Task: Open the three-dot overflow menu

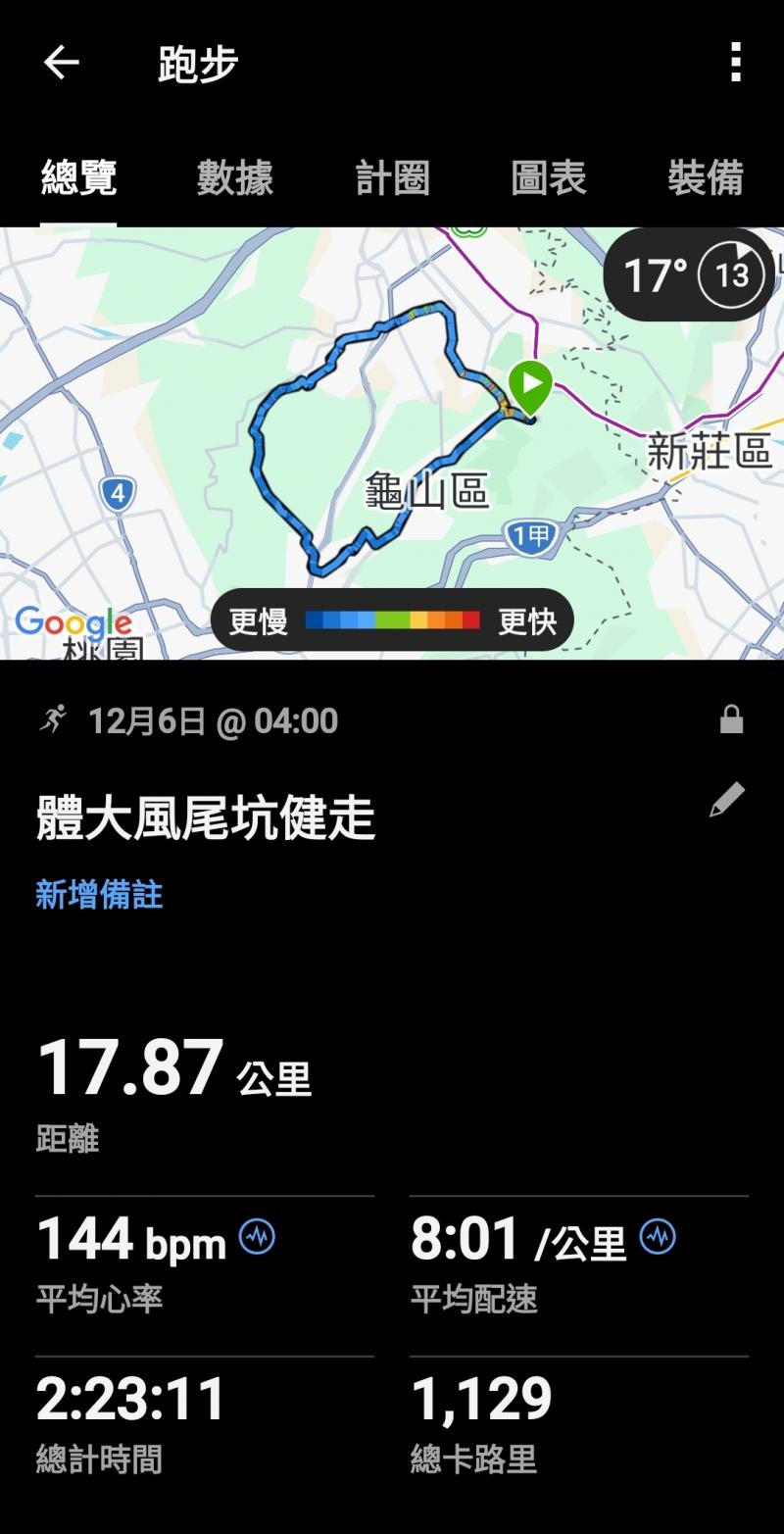Action: click(x=735, y=64)
